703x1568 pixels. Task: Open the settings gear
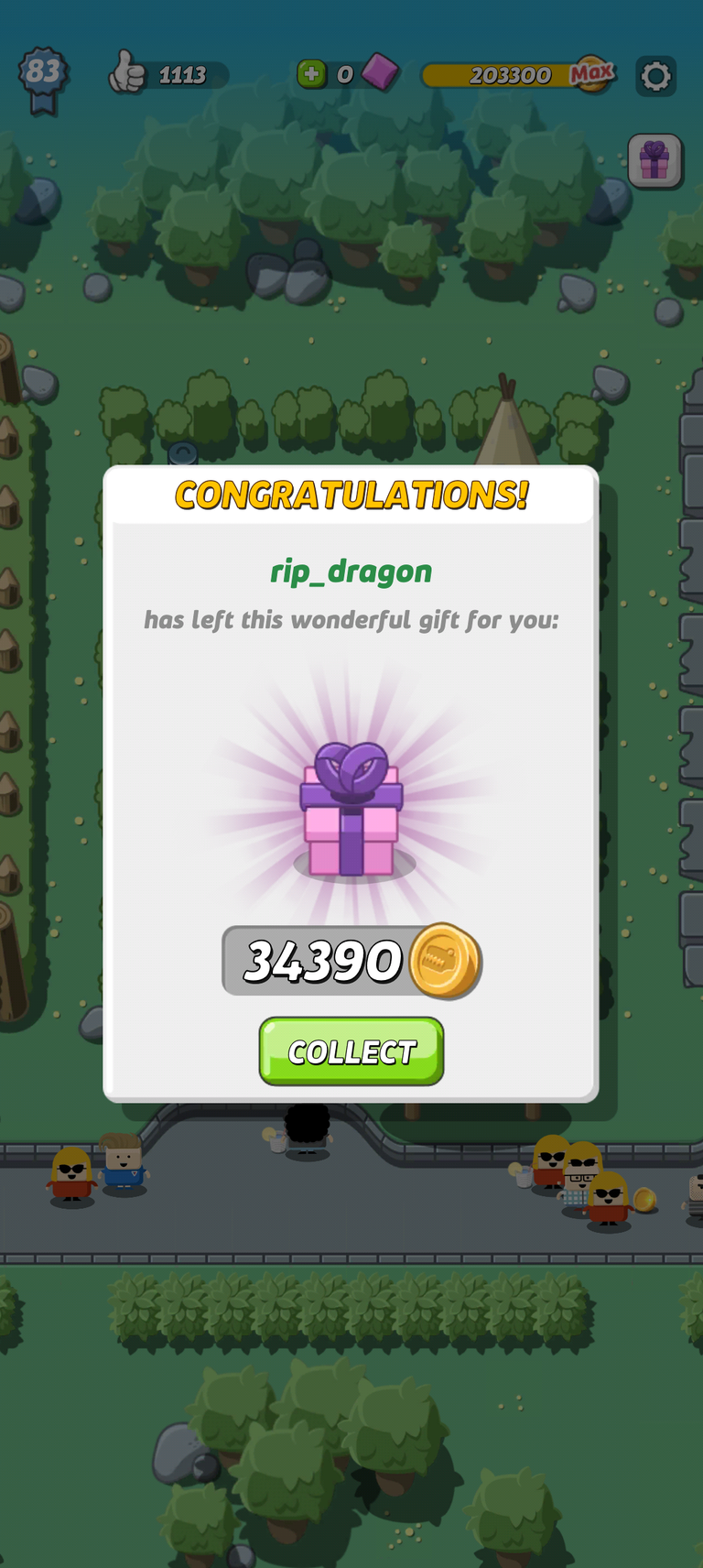click(655, 76)
